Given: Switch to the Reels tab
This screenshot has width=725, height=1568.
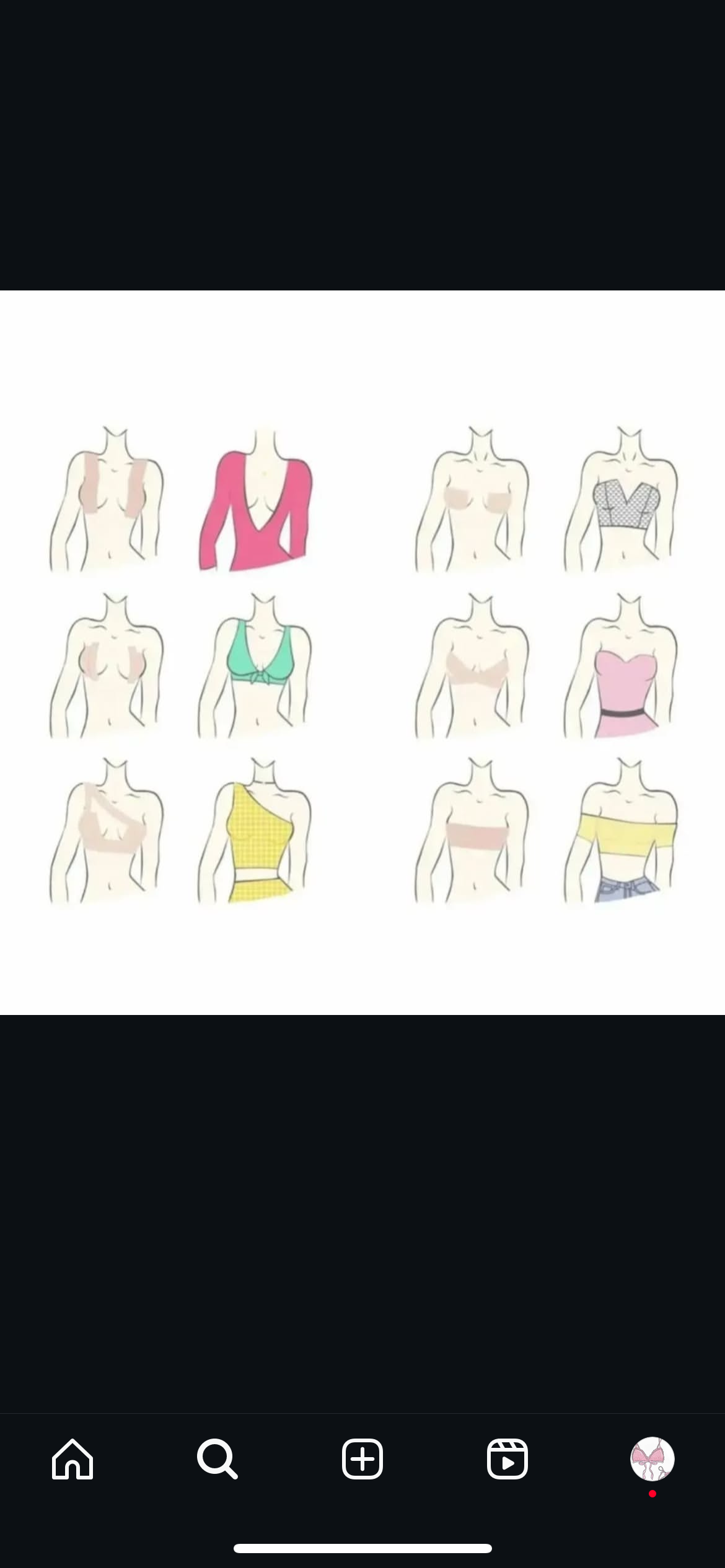Looking at the screenshot, I should click(507, 1459).
